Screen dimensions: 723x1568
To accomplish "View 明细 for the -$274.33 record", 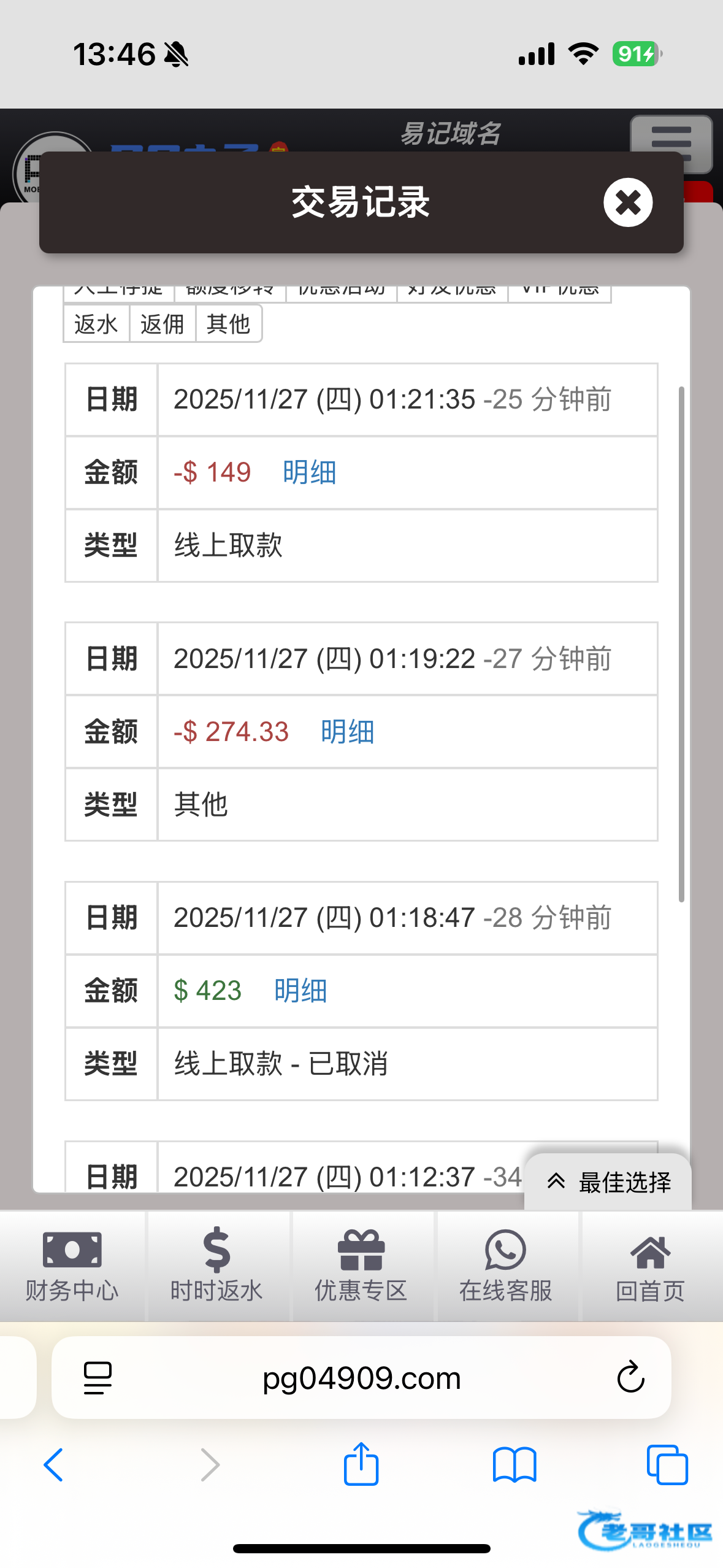I will point(348,732).
